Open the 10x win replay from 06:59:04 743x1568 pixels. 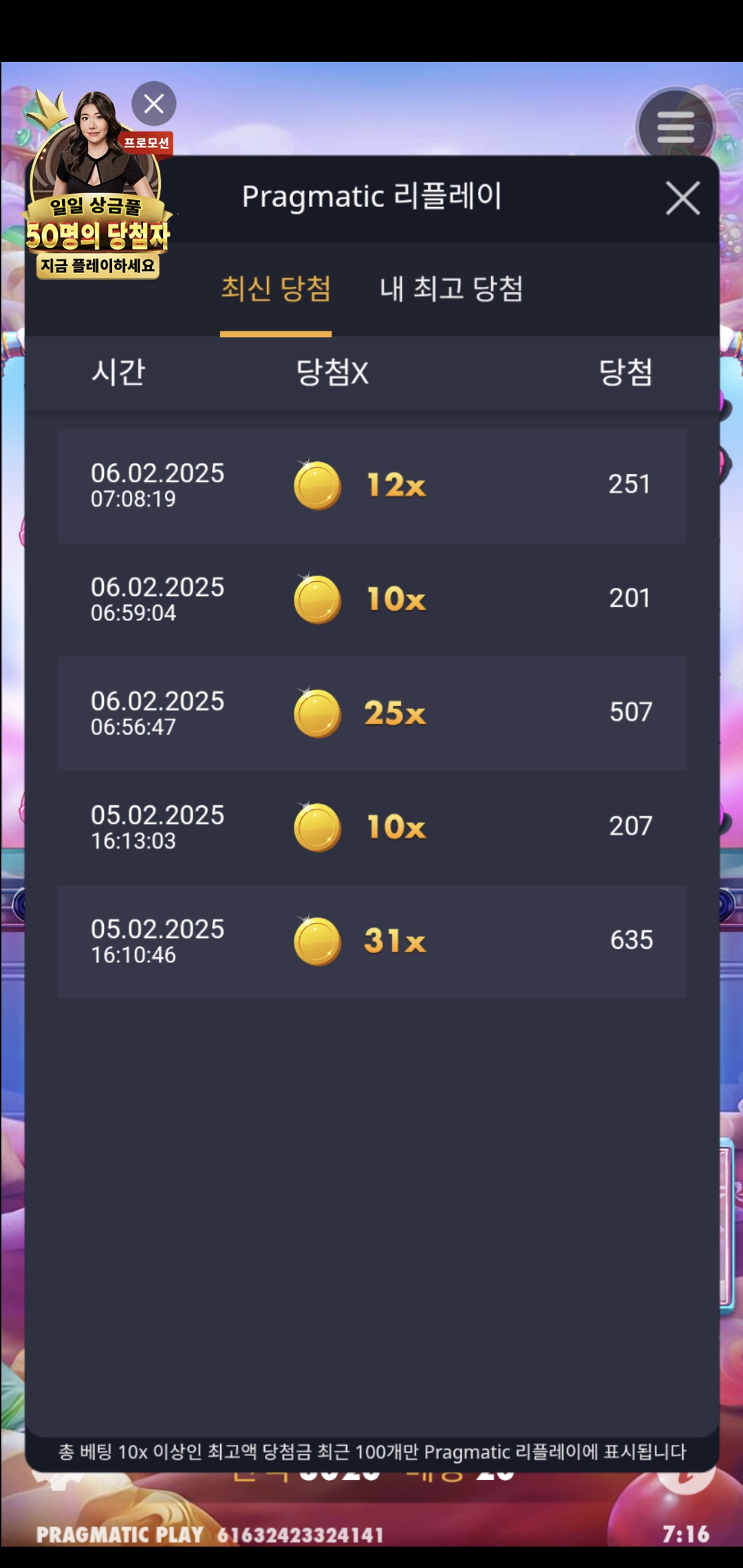tap(372, 599)
